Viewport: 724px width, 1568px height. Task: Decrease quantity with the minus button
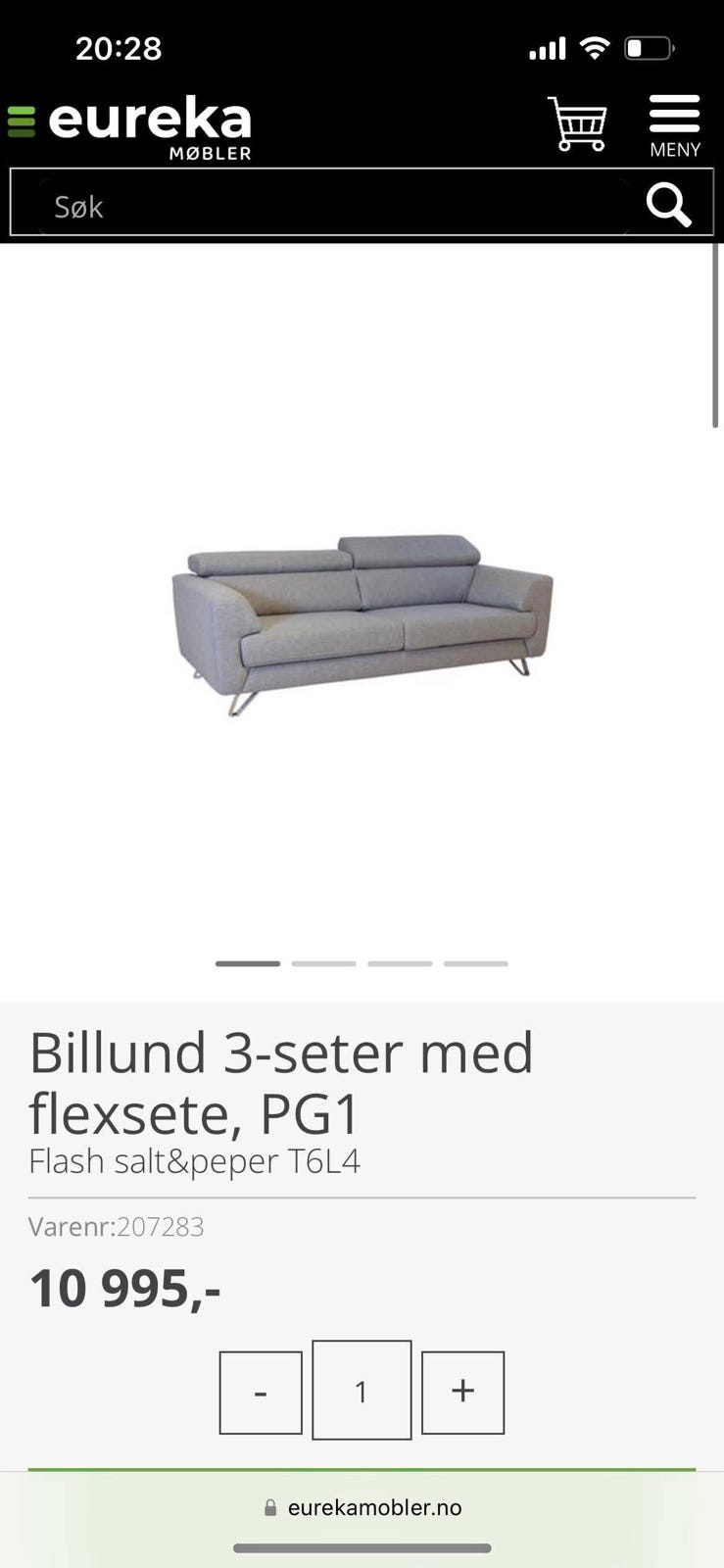tap(260, 1391)
